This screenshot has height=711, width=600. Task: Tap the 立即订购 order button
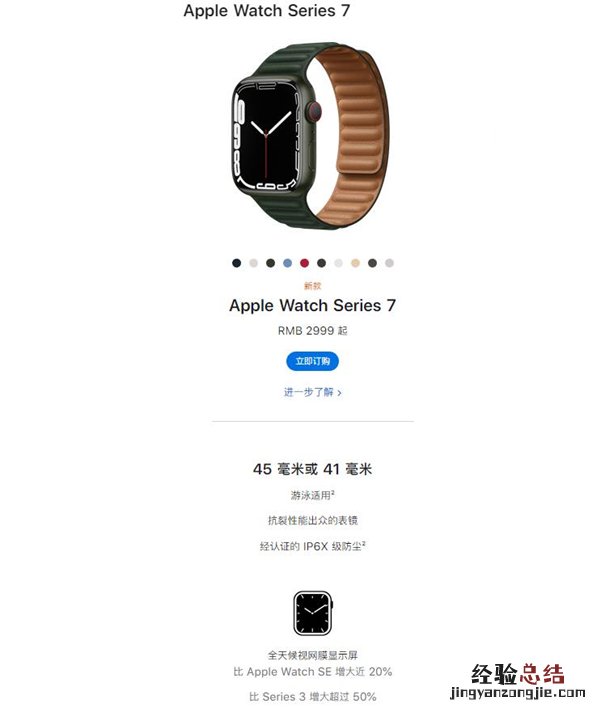click(x=312, y=361)
